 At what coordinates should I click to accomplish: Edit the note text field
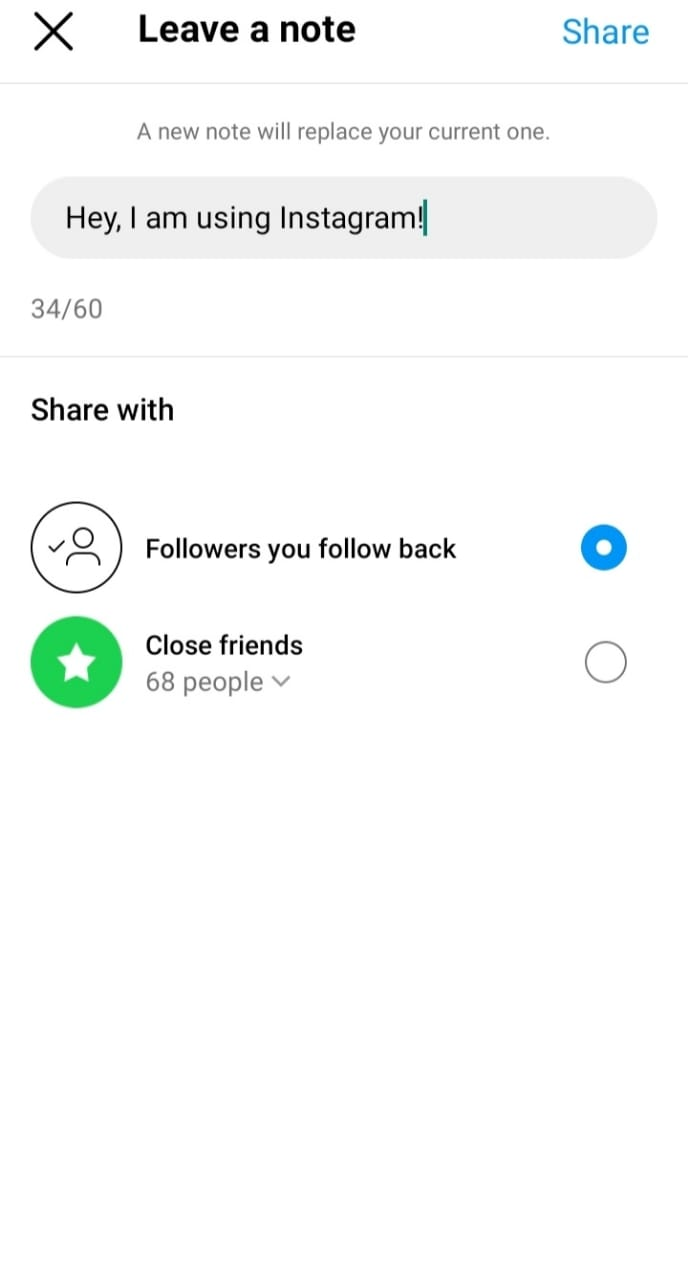[343, 218]
